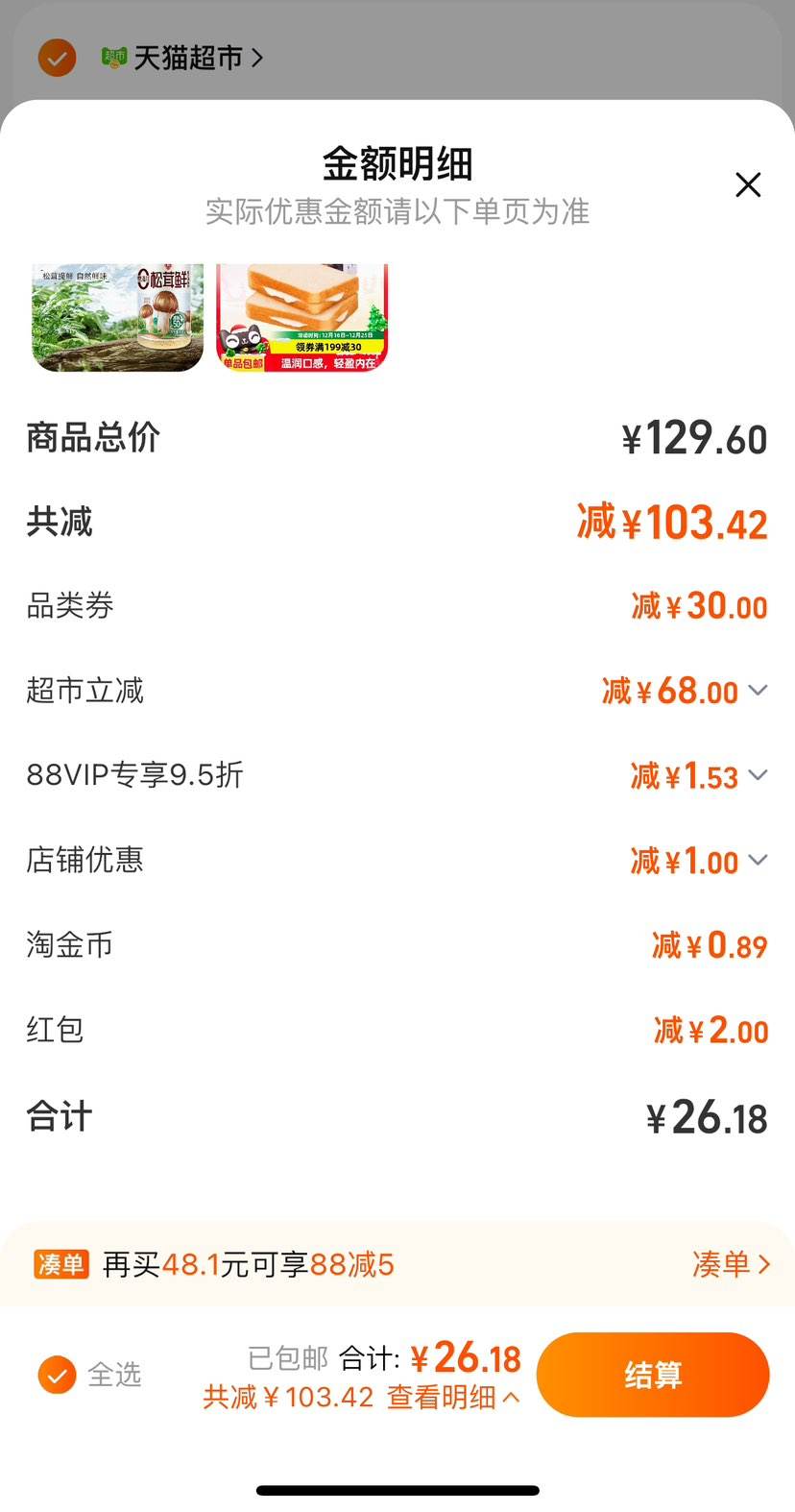Select the 天猫超市 store checkmark circle
The height and width of the screenshot is (1512, 795).
point(57,58)
